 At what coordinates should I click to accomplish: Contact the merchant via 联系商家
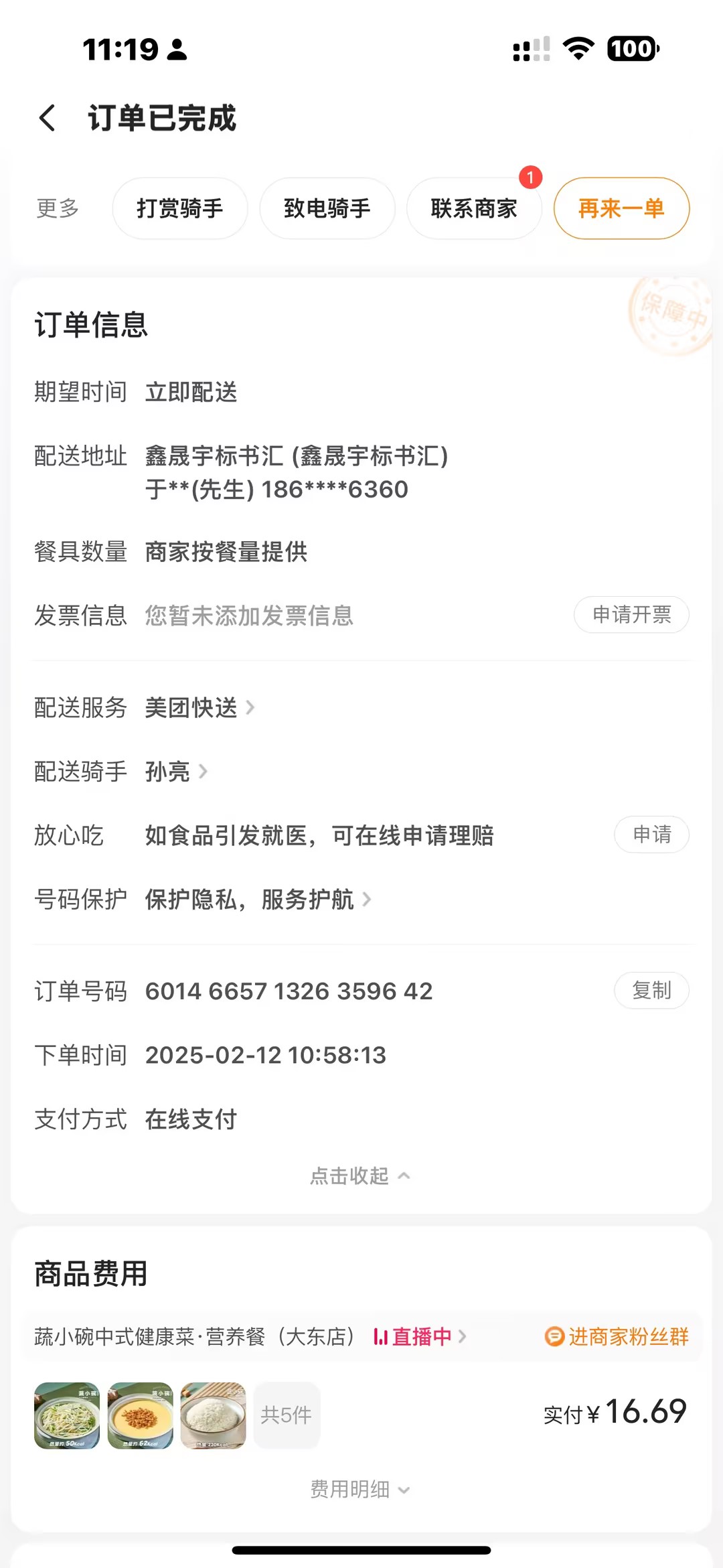point(474,208)
